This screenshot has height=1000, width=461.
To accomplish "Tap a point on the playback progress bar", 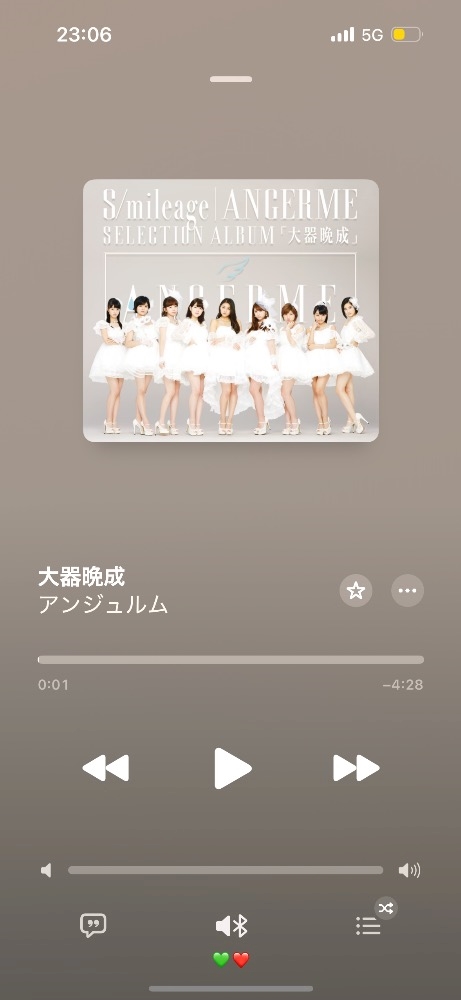I will tap(231, 659).
